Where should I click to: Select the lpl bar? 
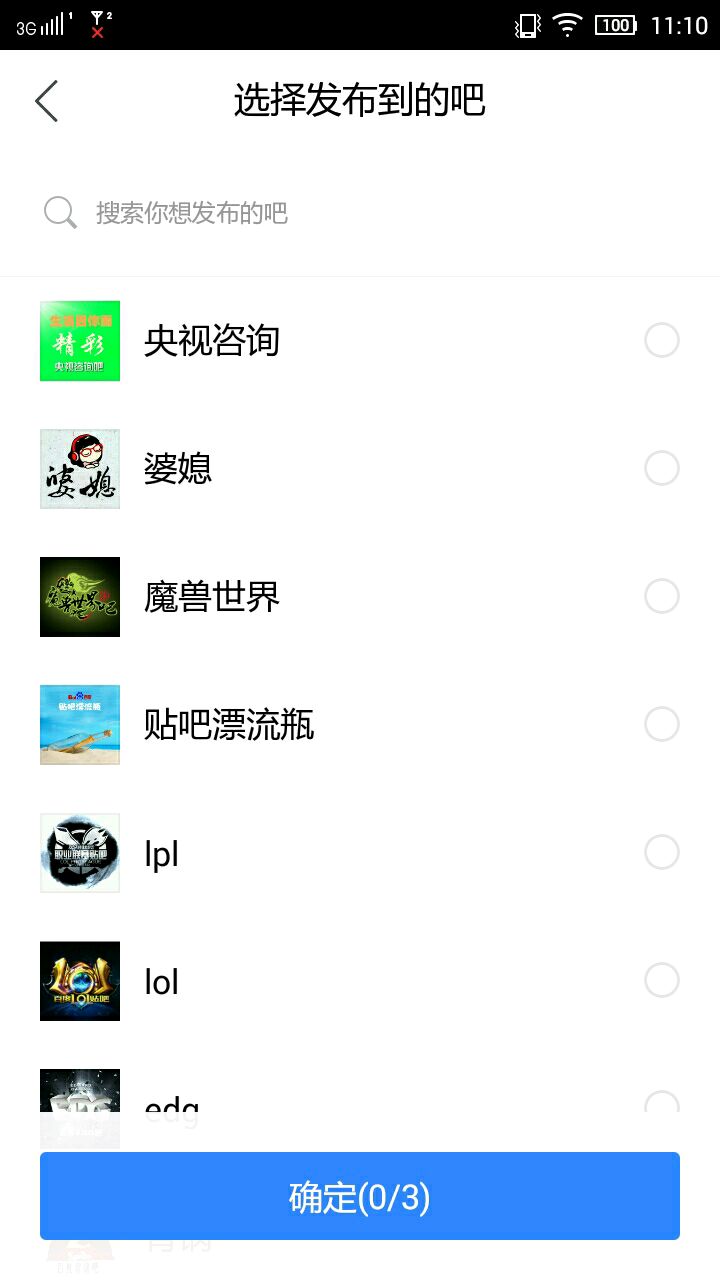[x=661, y=853]
